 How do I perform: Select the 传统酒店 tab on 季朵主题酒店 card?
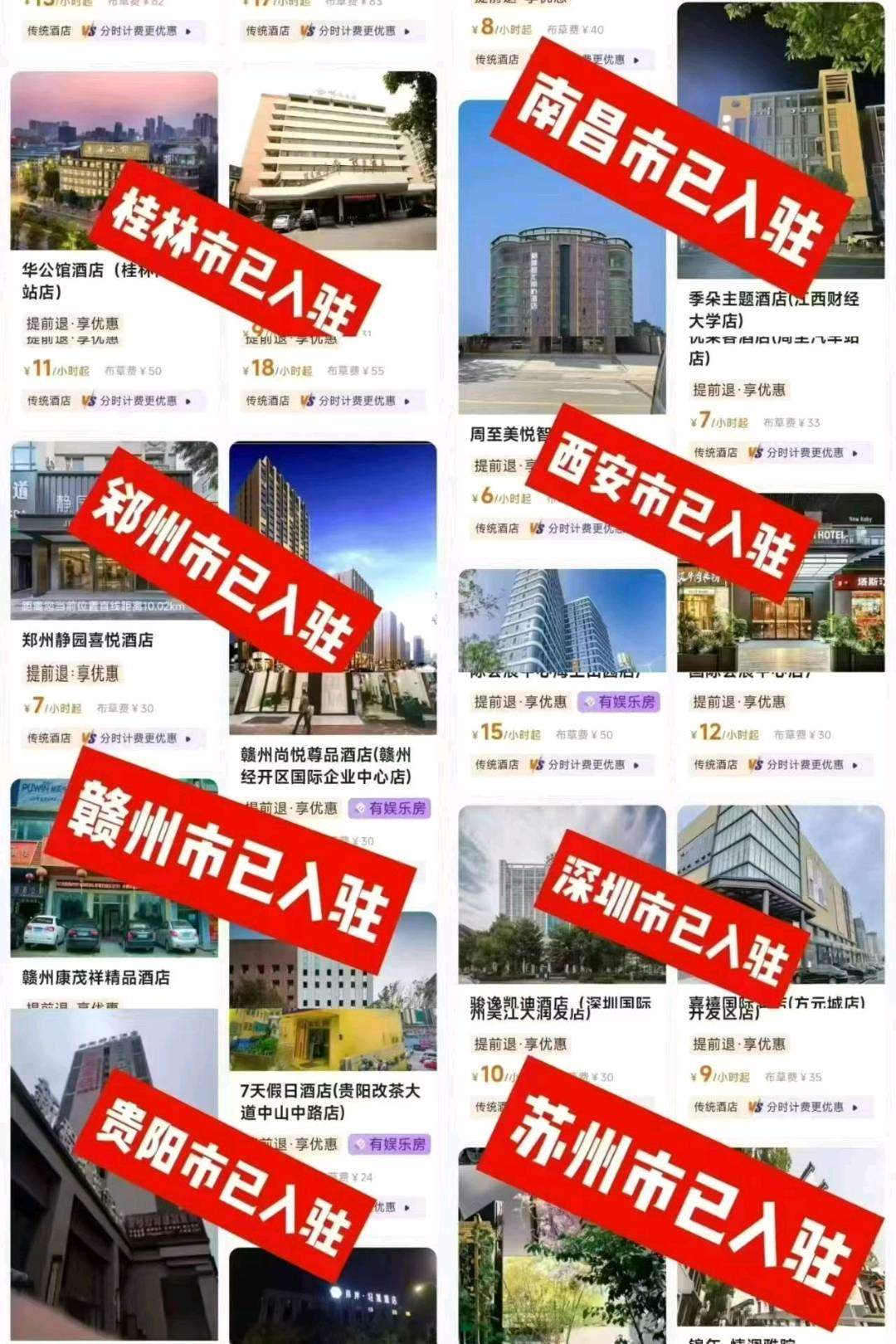point(715,452)
